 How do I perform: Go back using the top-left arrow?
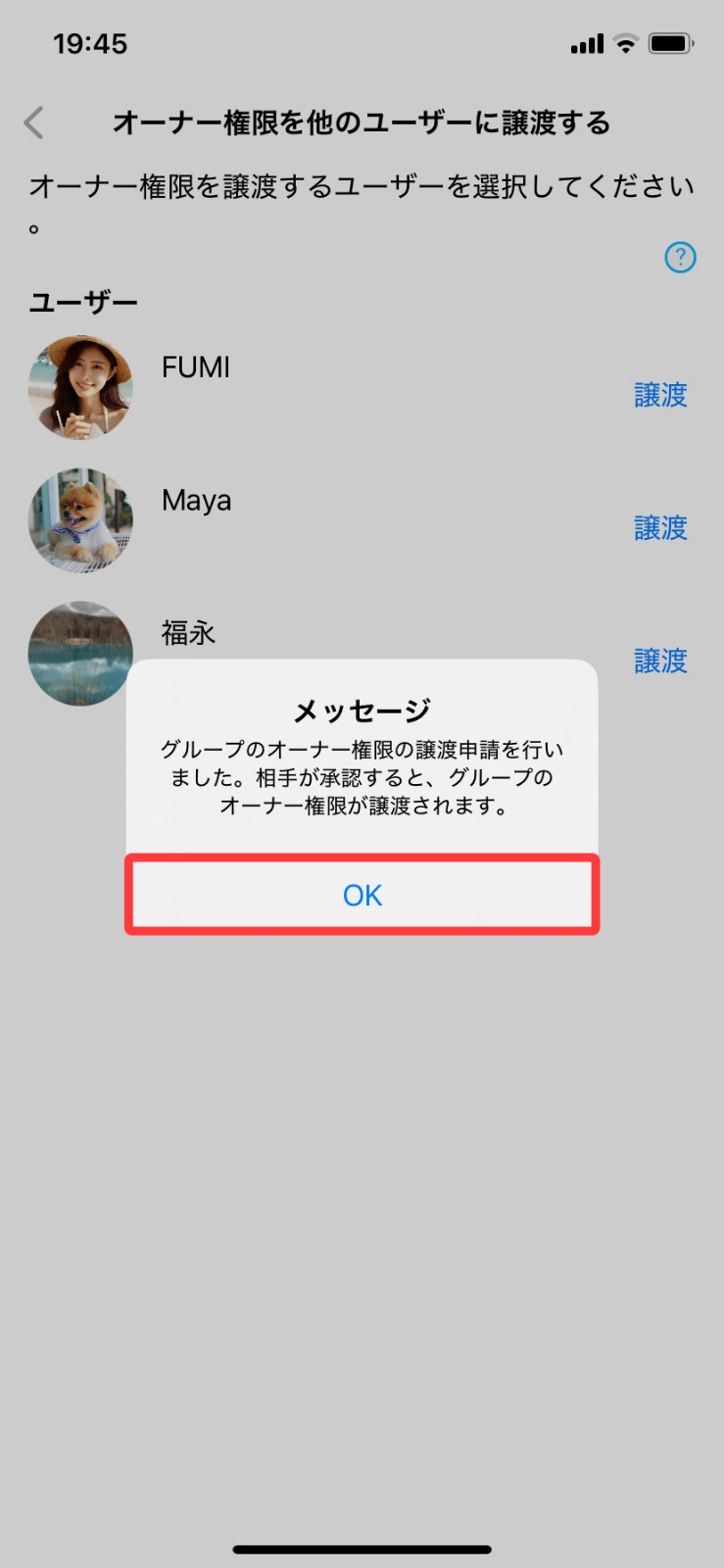(34, 123)
